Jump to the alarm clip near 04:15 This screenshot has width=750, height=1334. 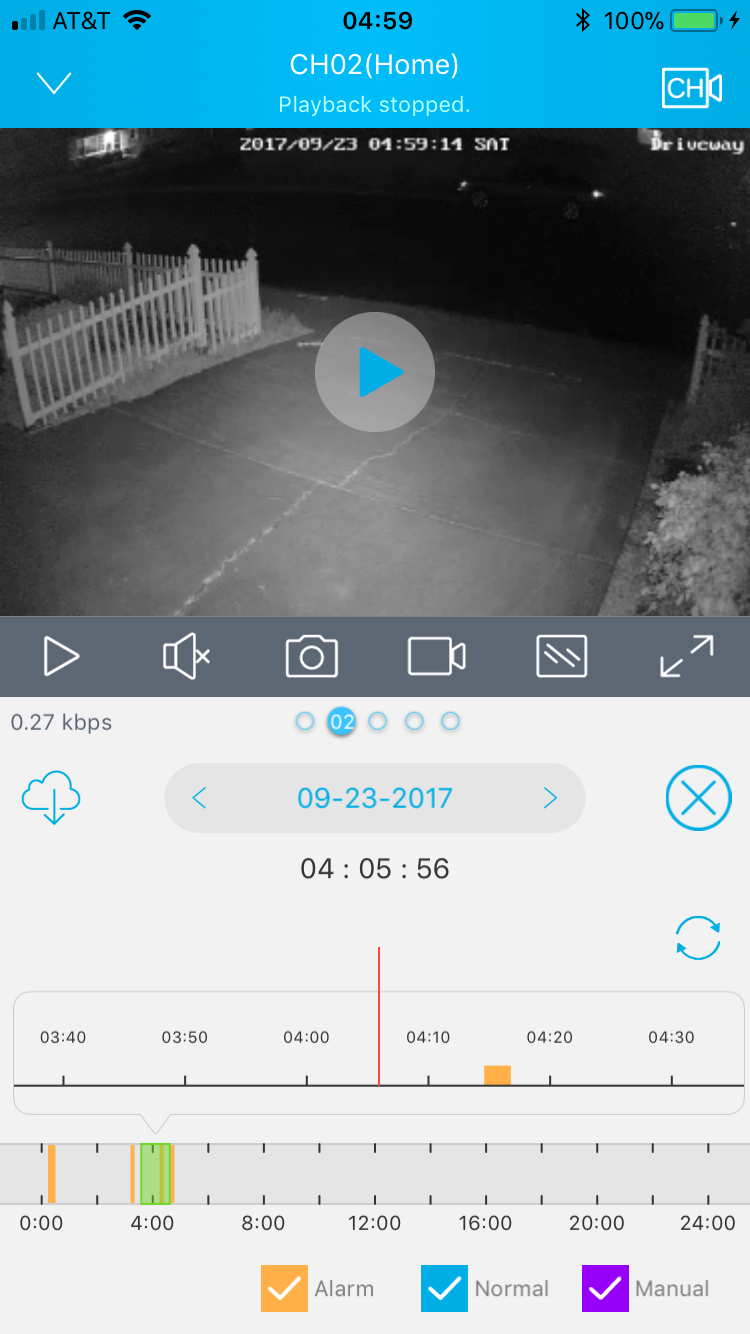coord(497,1075)
